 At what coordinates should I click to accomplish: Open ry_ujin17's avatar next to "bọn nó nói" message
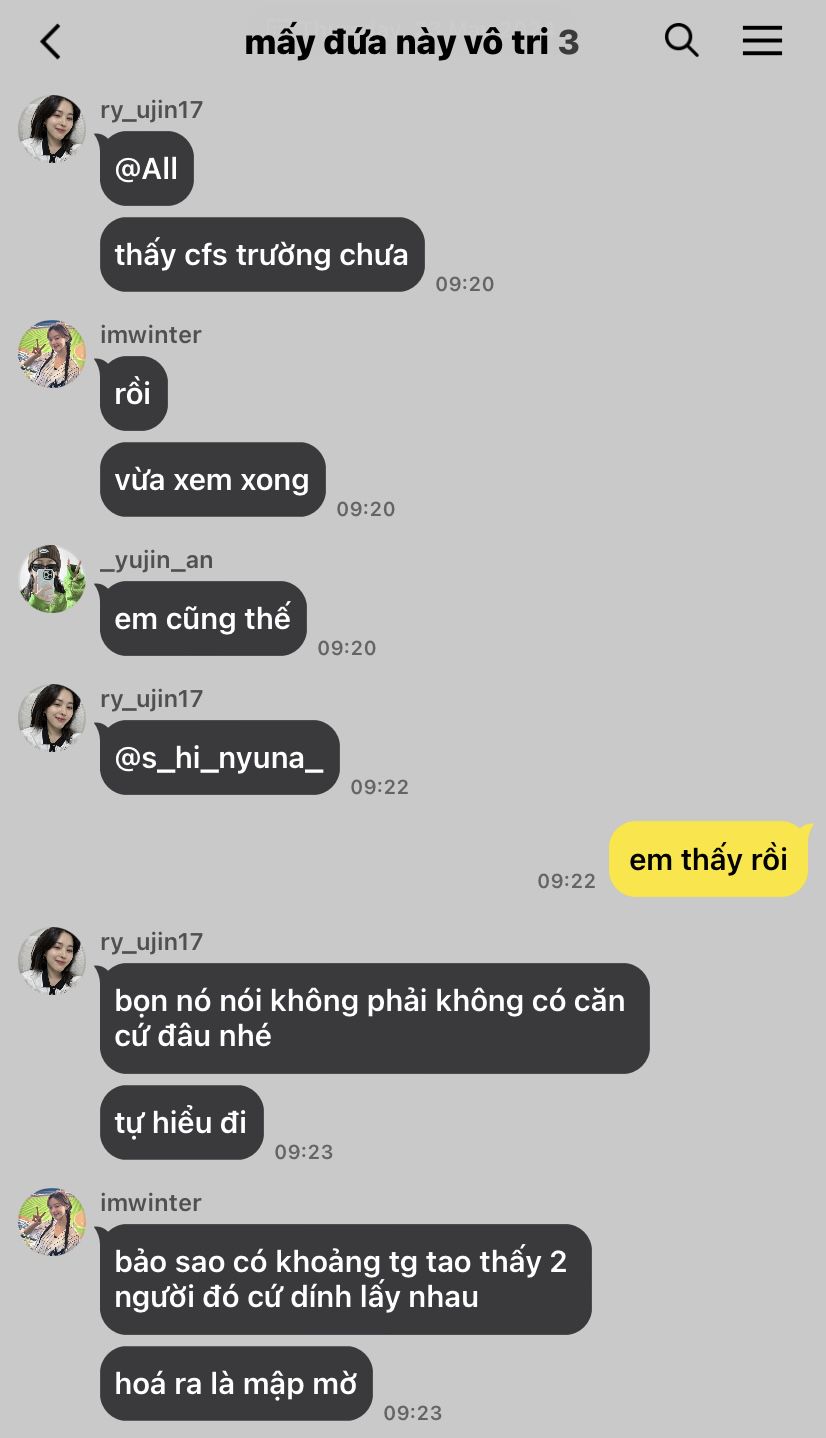coord(52,961)
